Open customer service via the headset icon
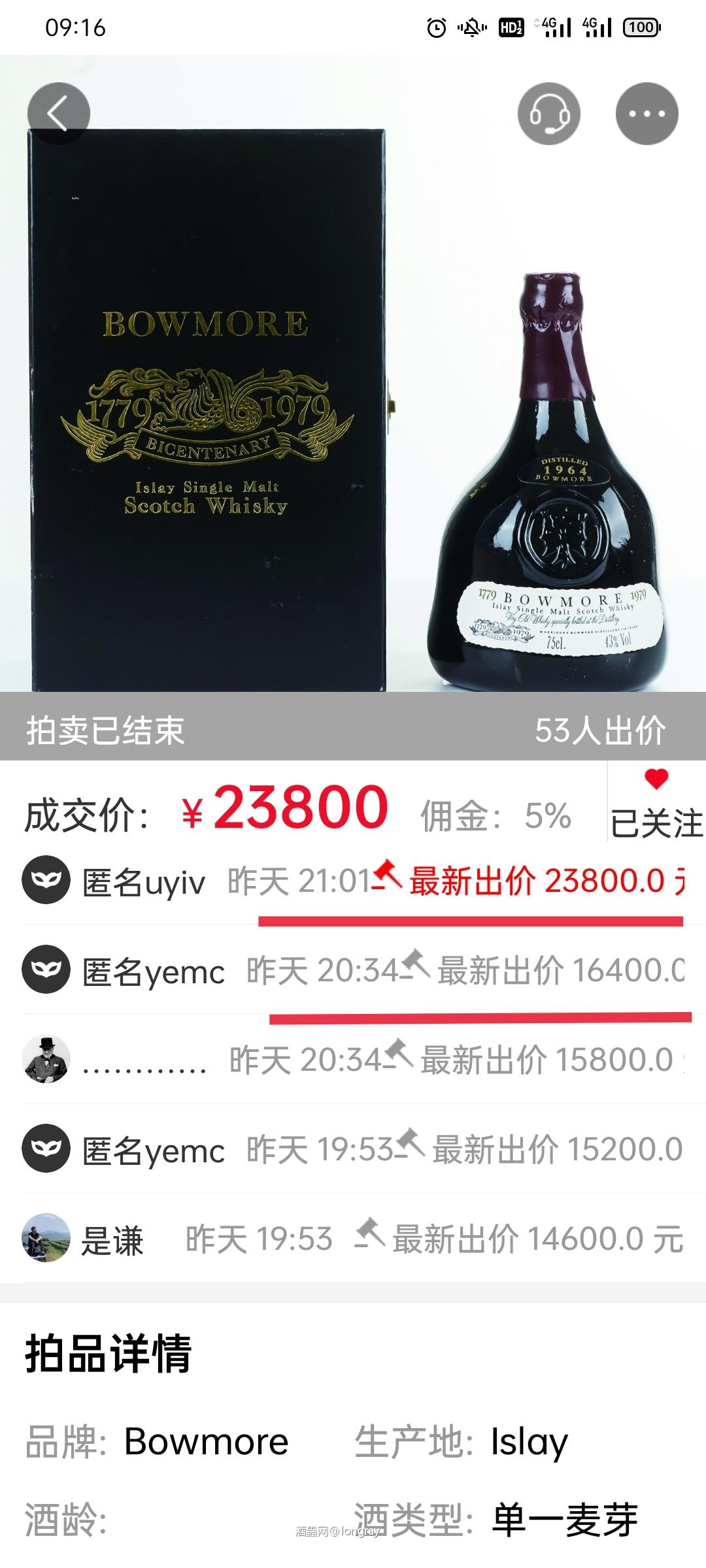706x1568 pixels. pos(551,112)
